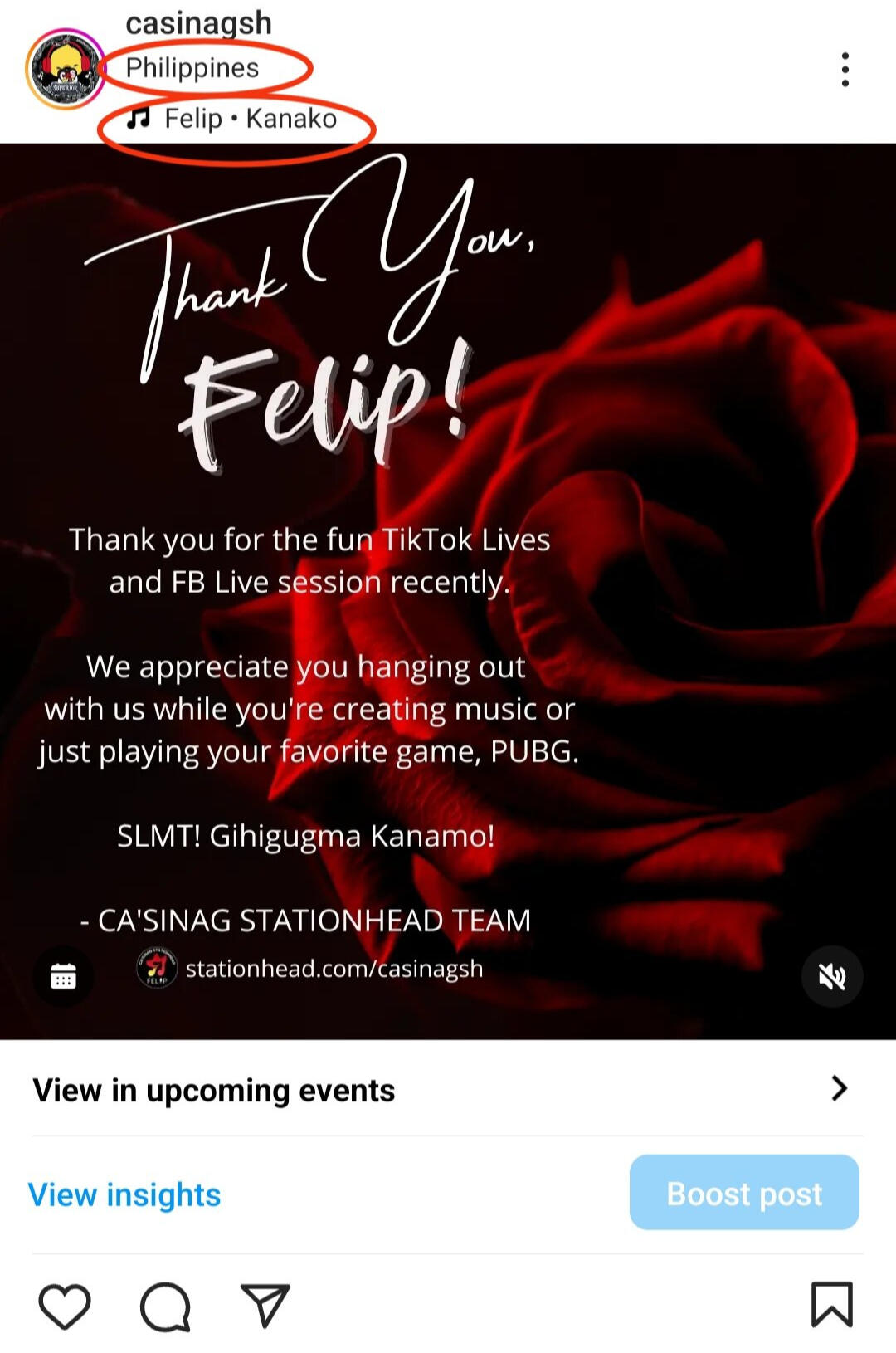Open the Philippines location tag

click(192, 68)
